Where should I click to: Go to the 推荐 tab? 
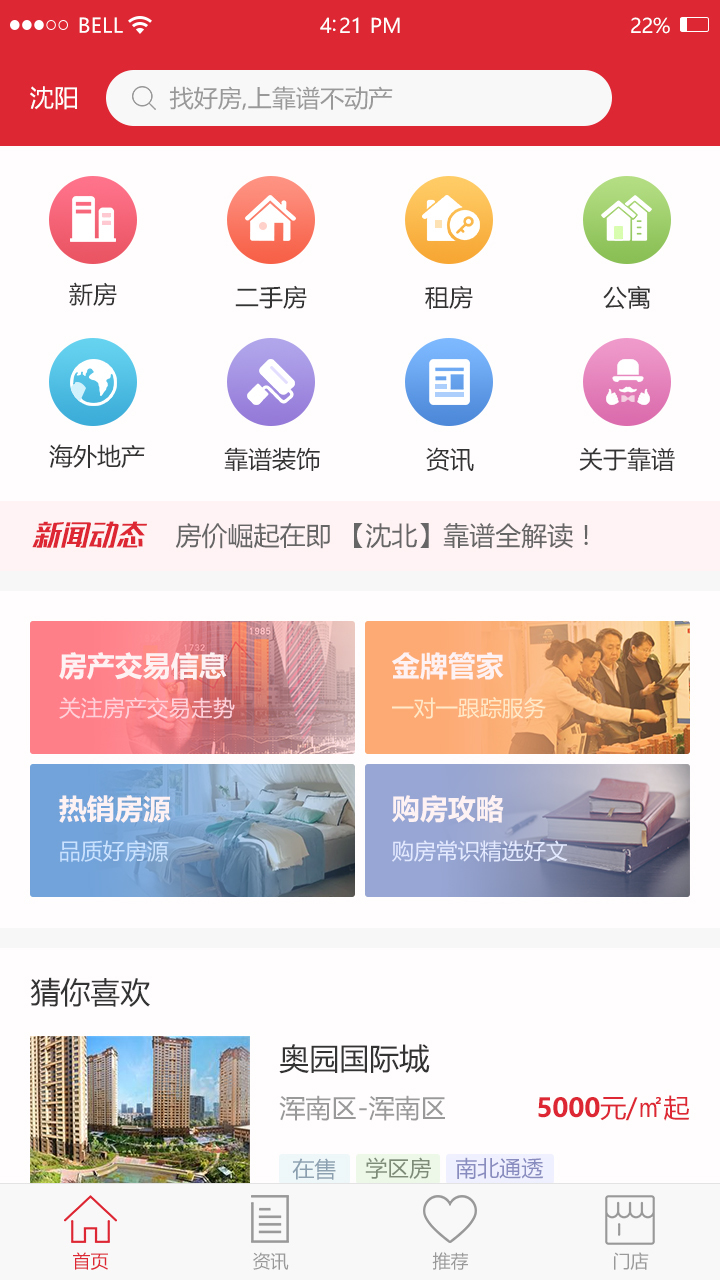(x=450, y=1232)
